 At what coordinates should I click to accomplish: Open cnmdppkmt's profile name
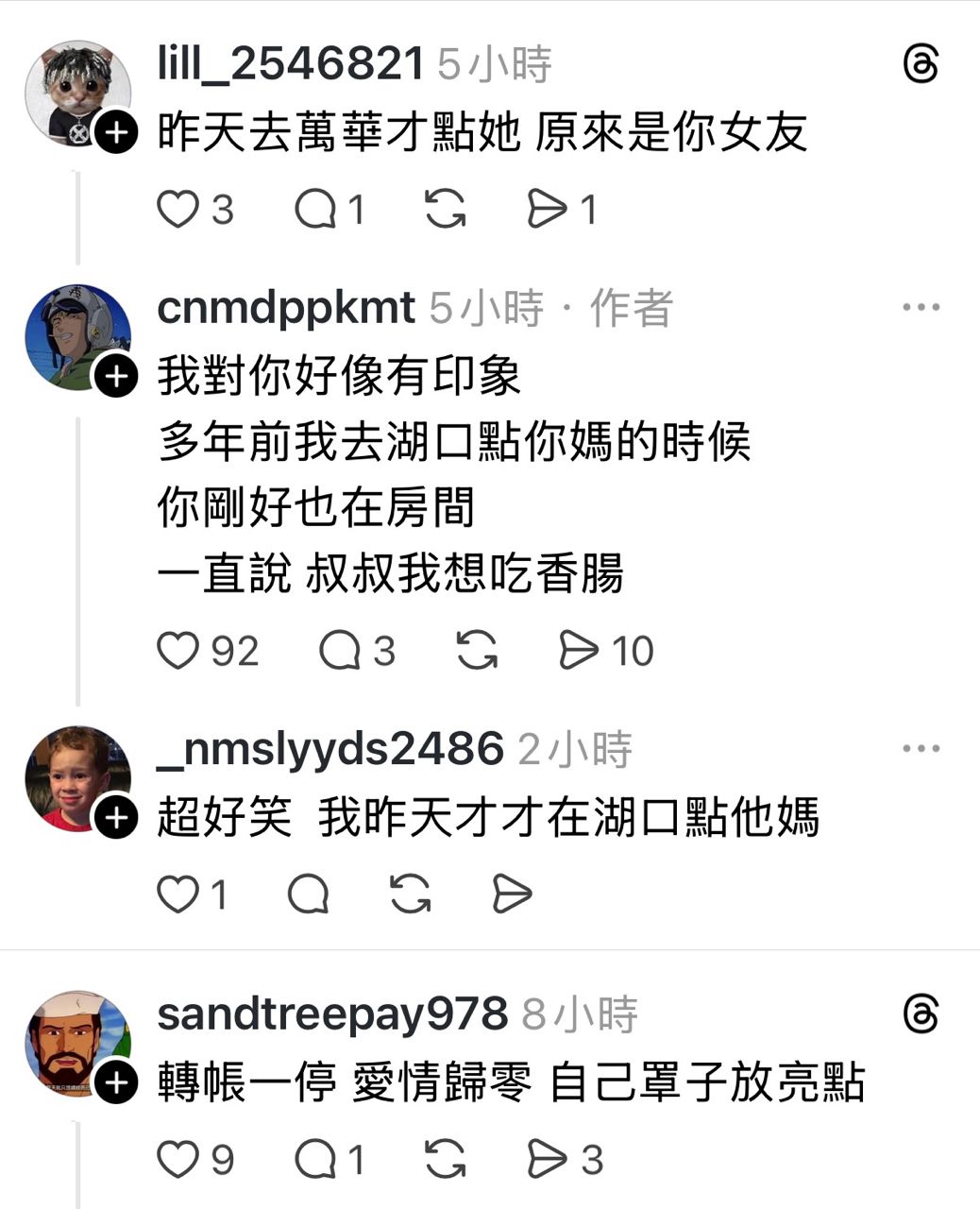click(286, 308)
